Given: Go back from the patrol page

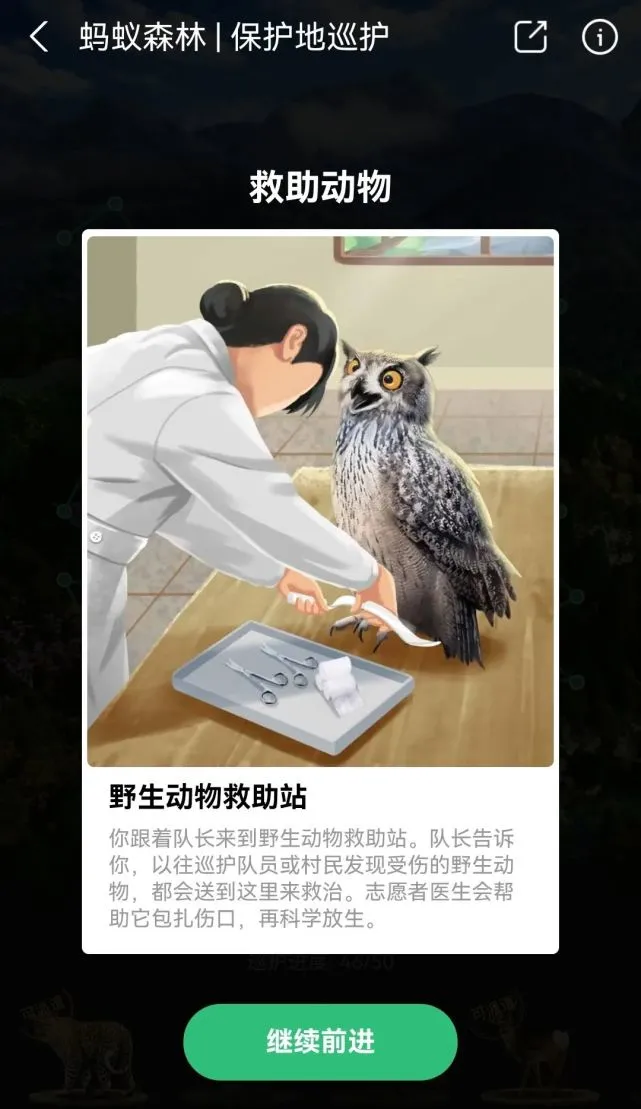Looking at the screenshot, I should 38,38.
